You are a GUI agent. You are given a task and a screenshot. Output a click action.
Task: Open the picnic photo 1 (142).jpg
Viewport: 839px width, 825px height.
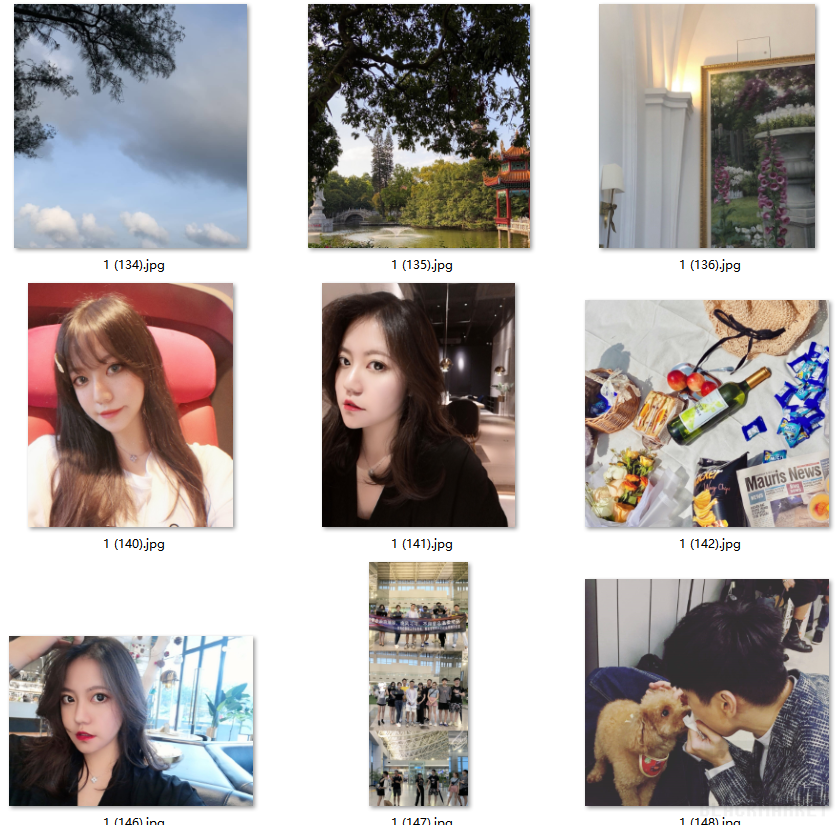[x=707, y=413]
